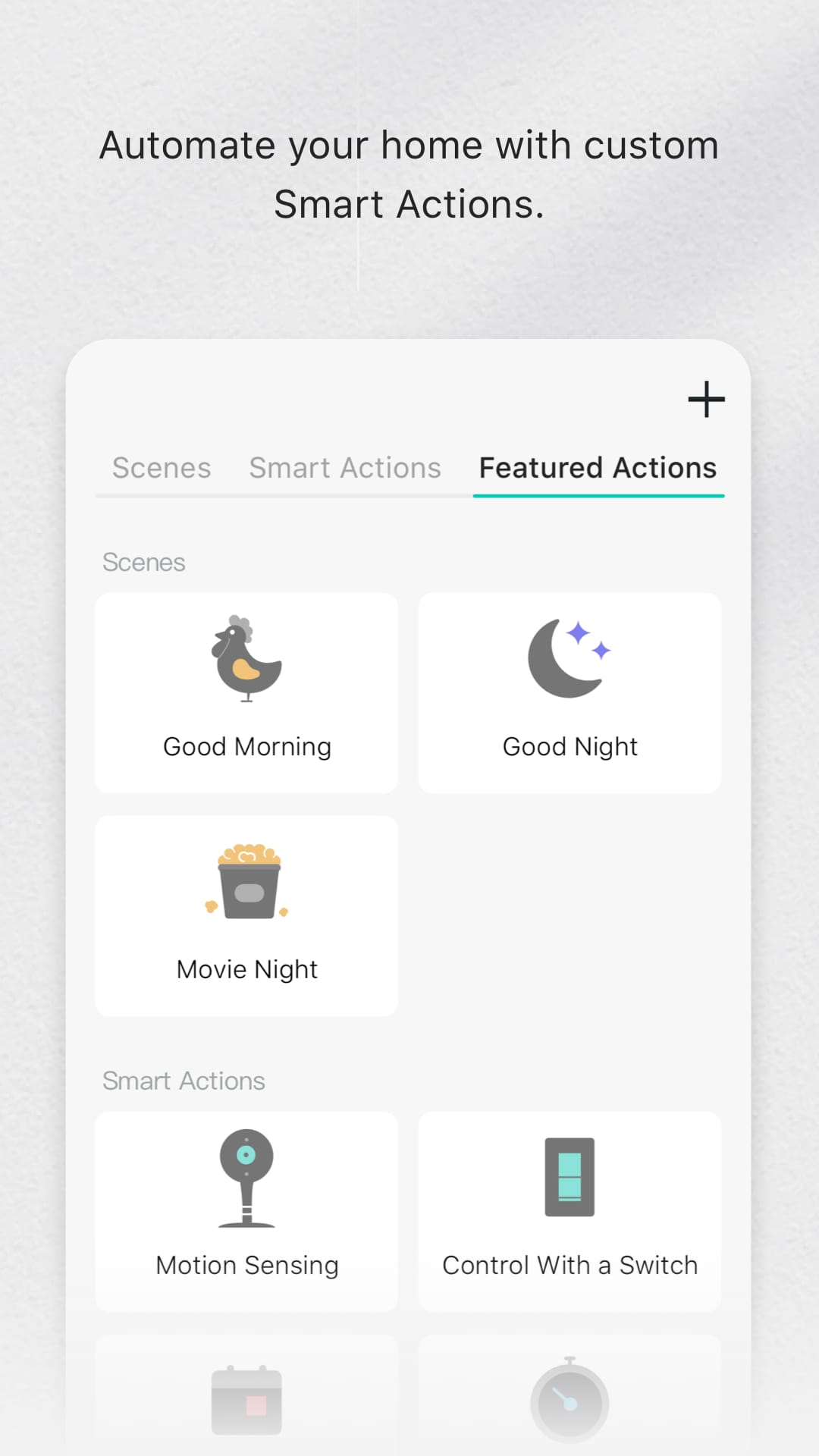Open the Good Morning scene card
Image resolution: width=819 pixels, height=1456 pixels.
pos(246,692)
